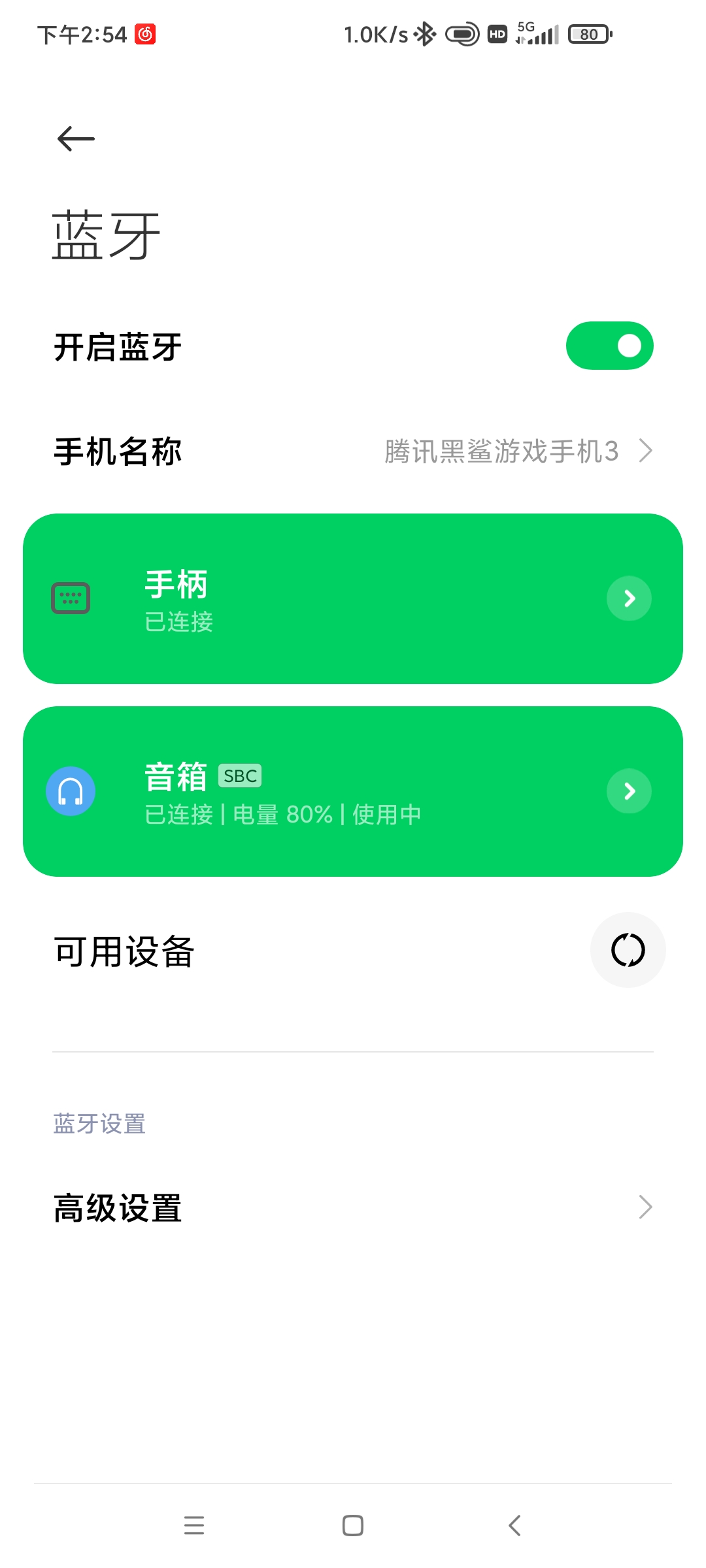The image size is (706, 1568).
Task: Open details arrow for 手柄
Action: (x=629, y=598)
